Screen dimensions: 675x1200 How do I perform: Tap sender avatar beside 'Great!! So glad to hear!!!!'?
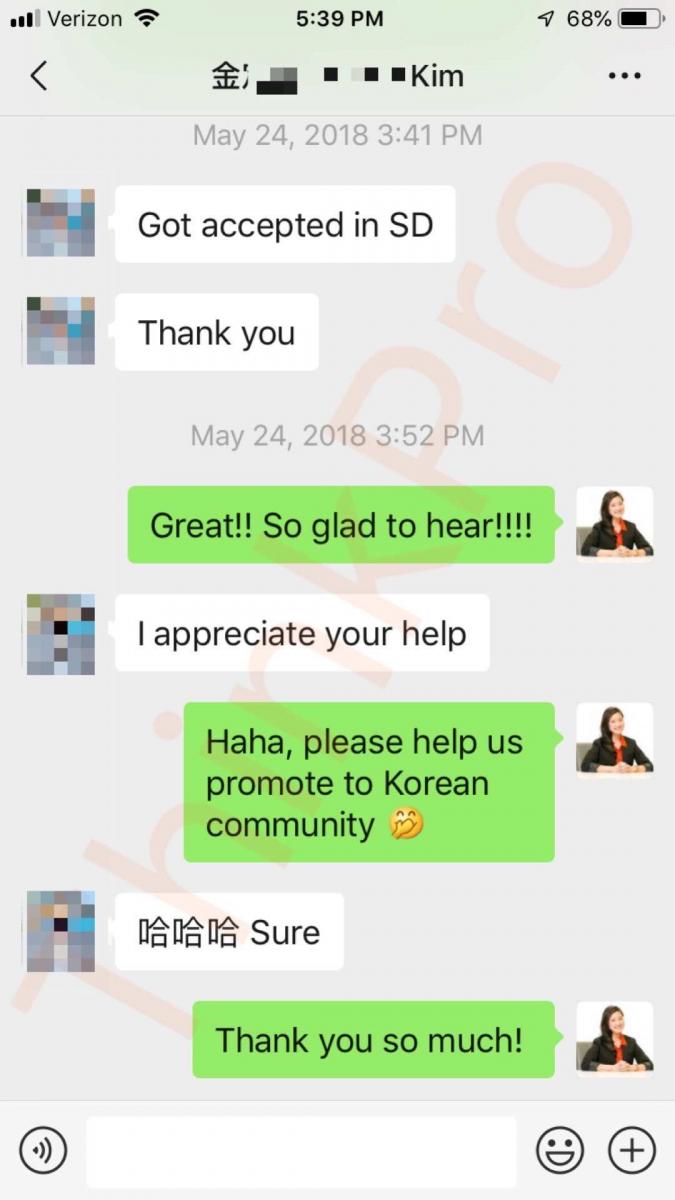615,523
